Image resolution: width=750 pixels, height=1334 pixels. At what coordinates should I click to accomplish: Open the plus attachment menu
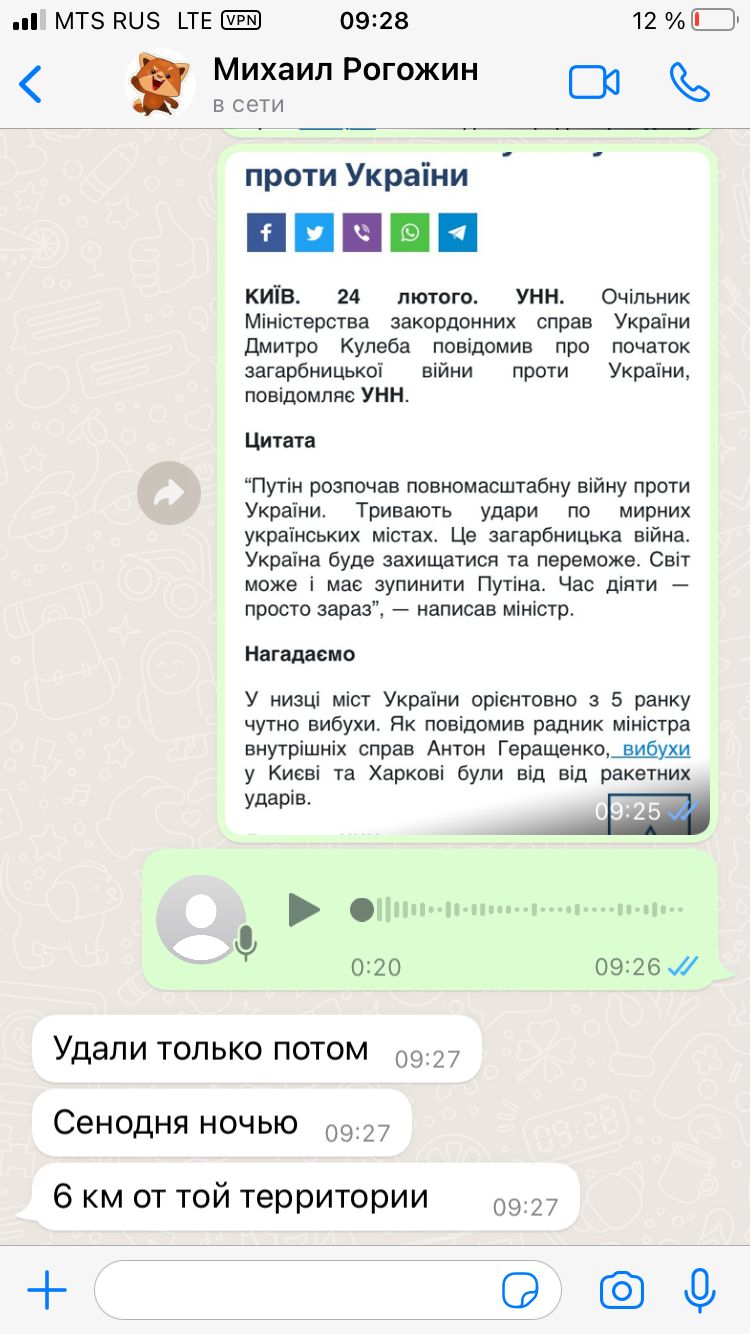point(47,1291)
